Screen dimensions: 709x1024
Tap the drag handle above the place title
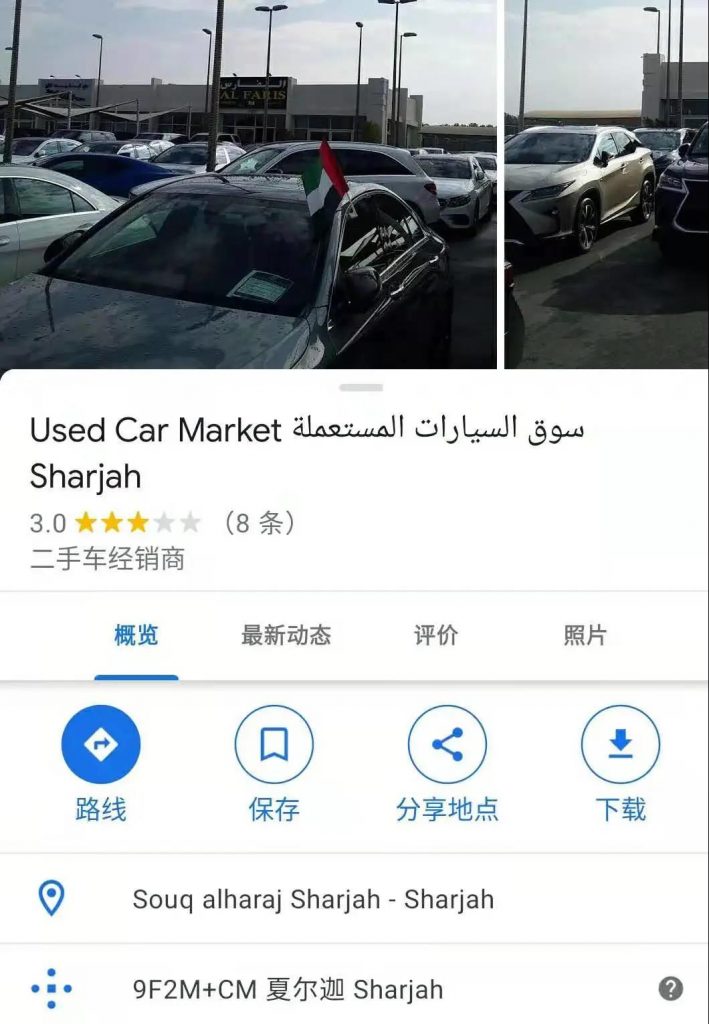(x=361, y=387)
